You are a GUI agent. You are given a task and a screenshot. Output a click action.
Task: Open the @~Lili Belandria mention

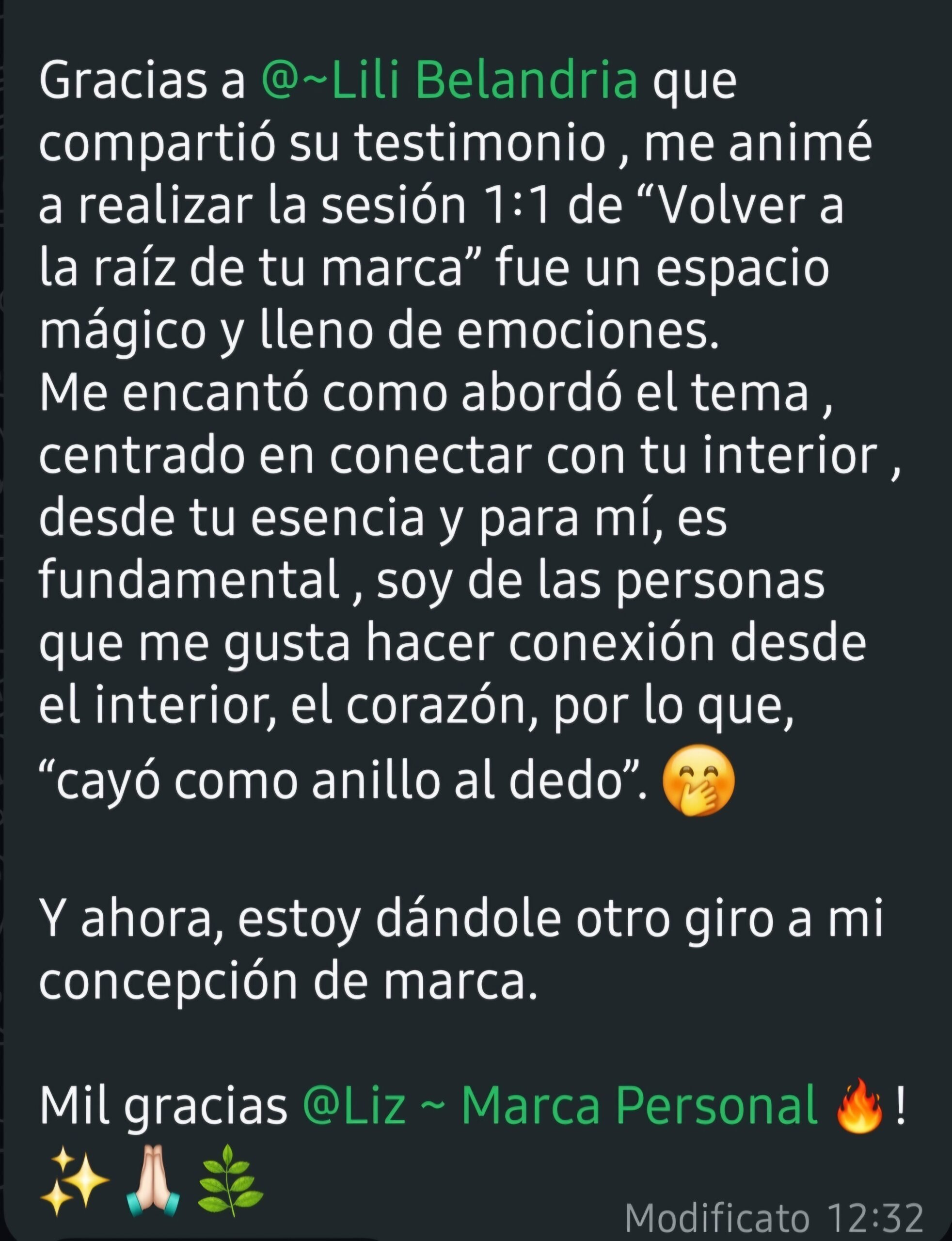click(449, 81)
